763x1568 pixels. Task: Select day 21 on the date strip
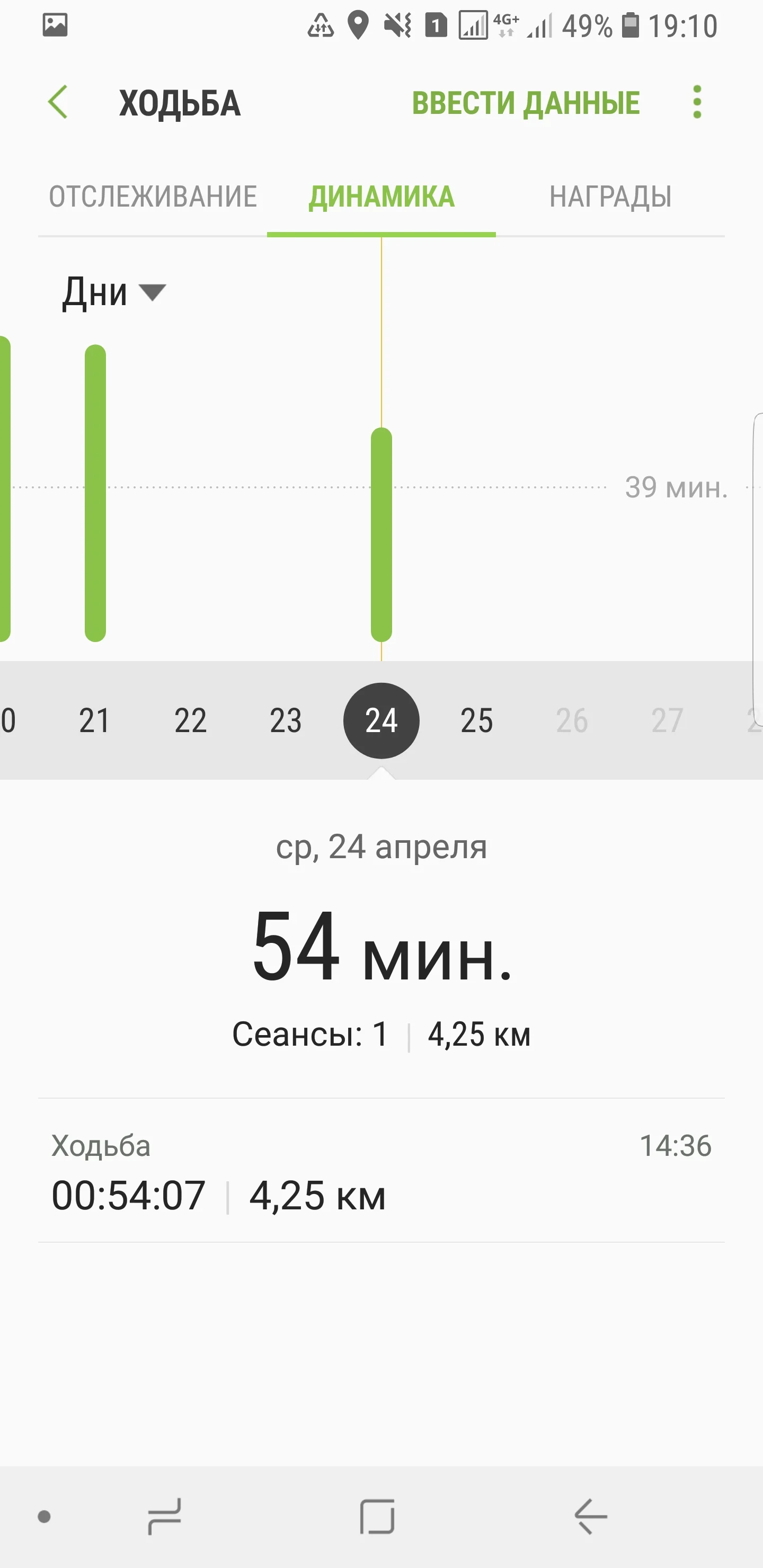(95, 720)
